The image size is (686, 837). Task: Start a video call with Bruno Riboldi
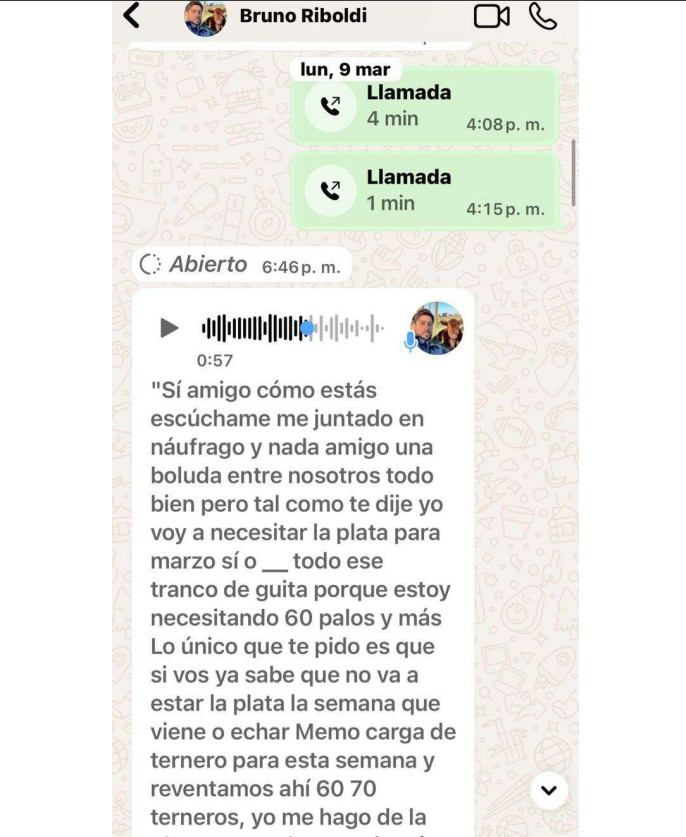coord(491,16)
